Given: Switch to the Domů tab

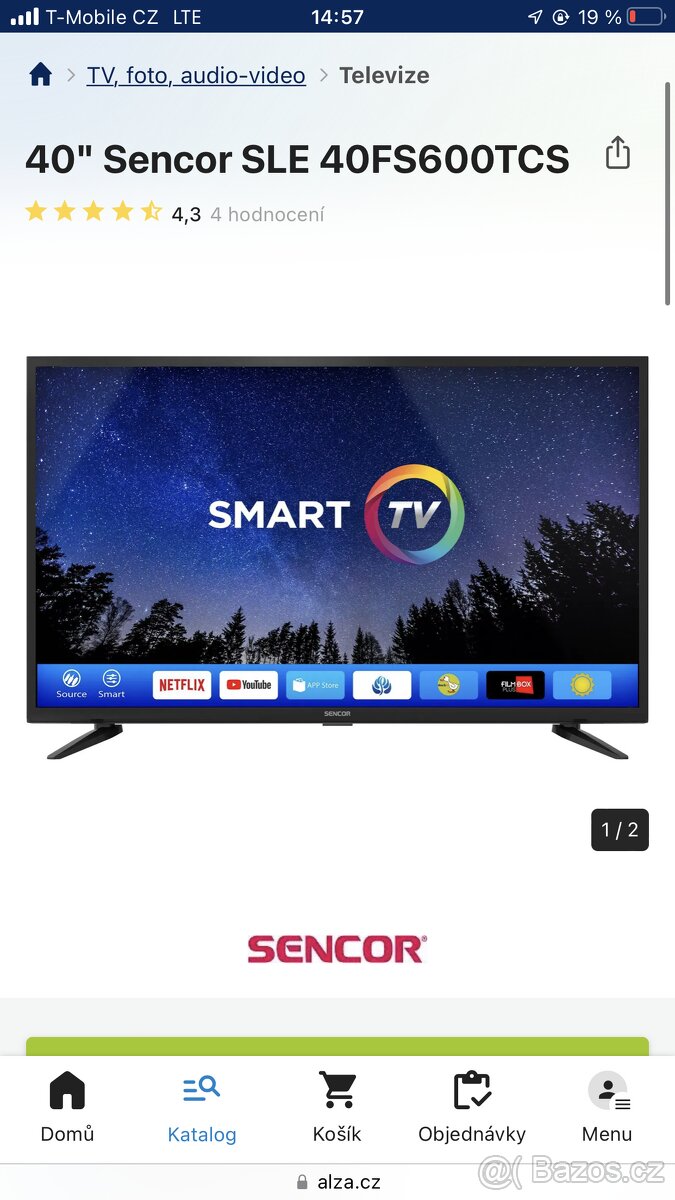Looking at the screenshot, I should point(67,1107).
